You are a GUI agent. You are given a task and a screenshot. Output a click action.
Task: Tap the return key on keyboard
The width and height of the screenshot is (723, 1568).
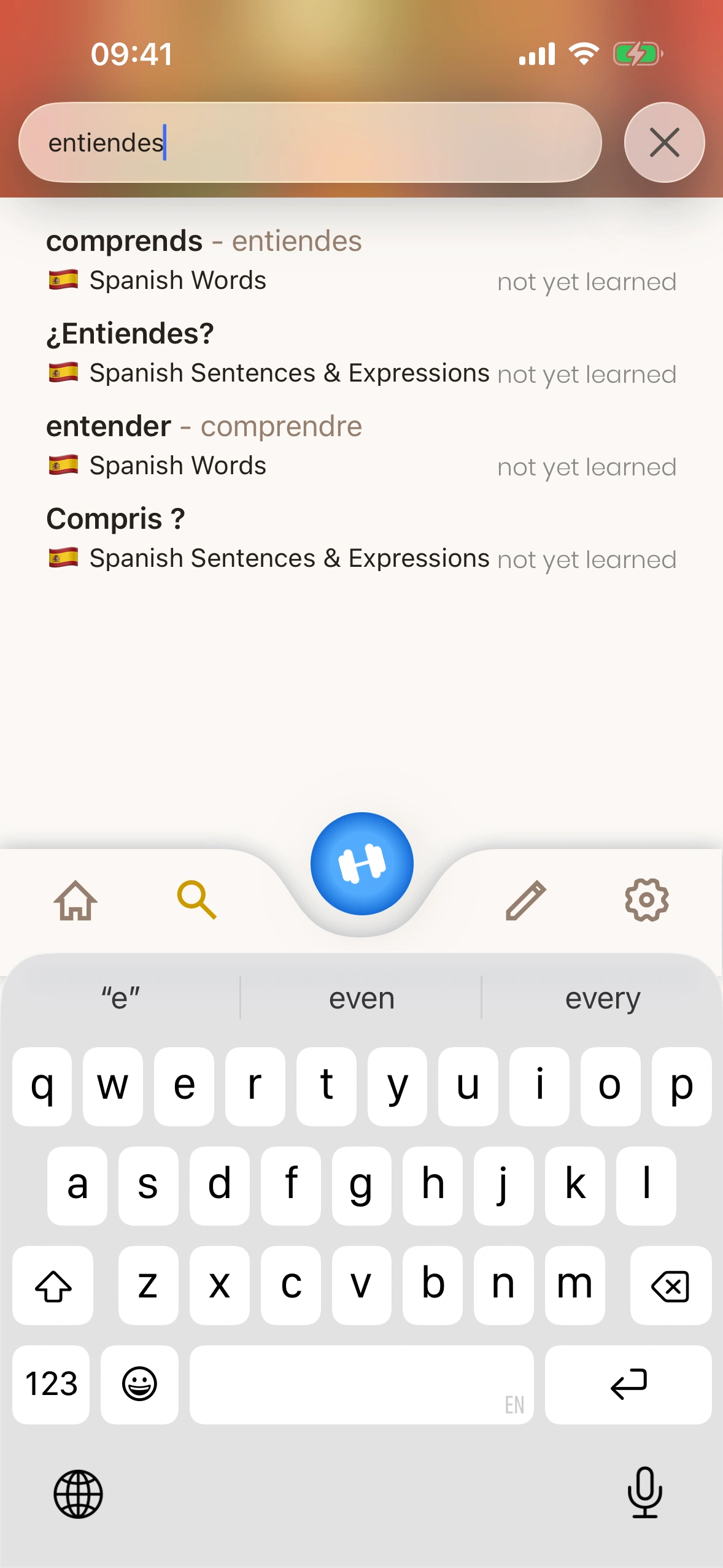(x=628, y=1385)
